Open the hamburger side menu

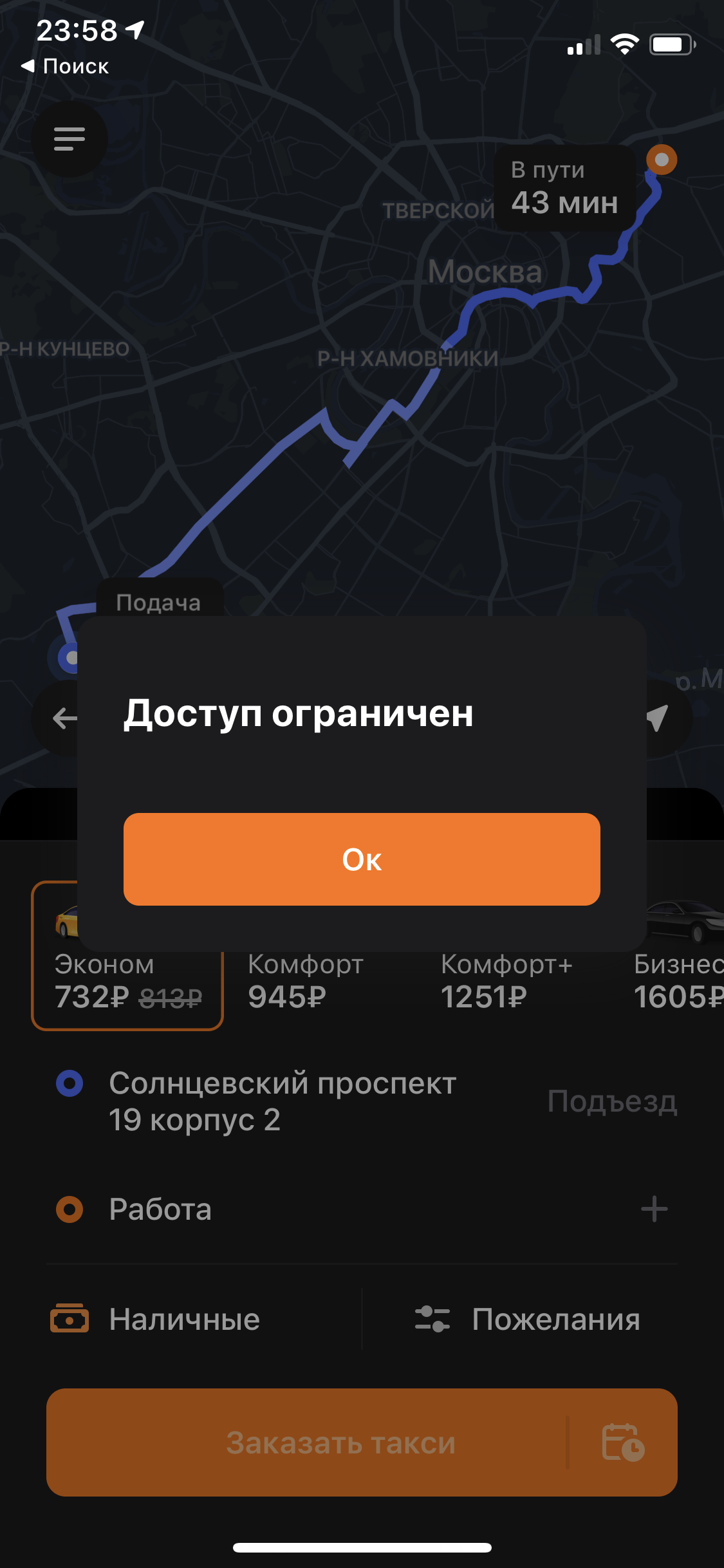pyautogui.click(x=70, y=138)
